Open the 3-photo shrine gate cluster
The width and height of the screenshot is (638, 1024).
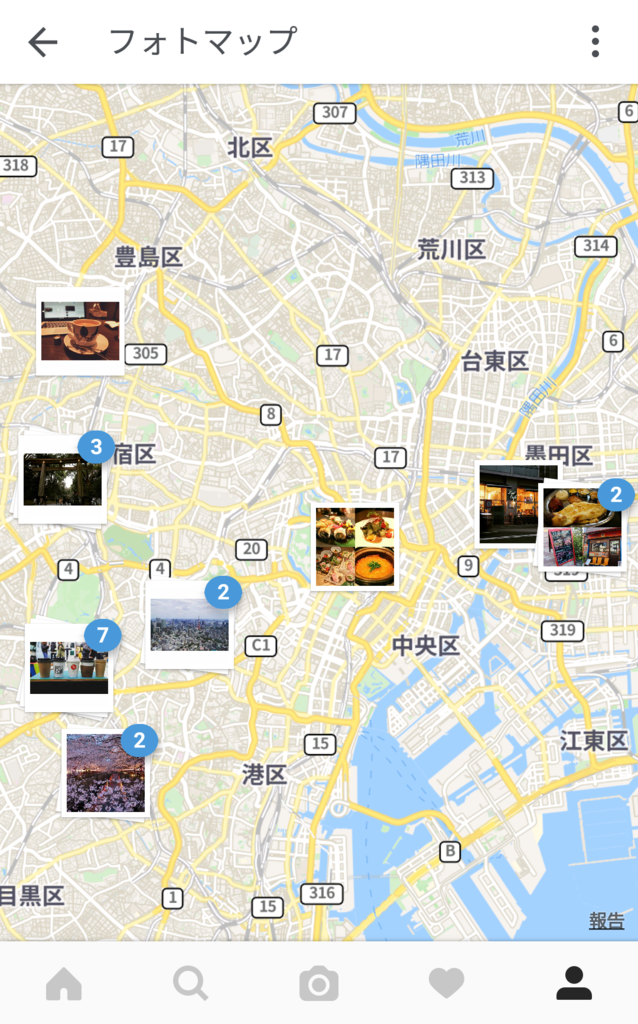[62, 480]
